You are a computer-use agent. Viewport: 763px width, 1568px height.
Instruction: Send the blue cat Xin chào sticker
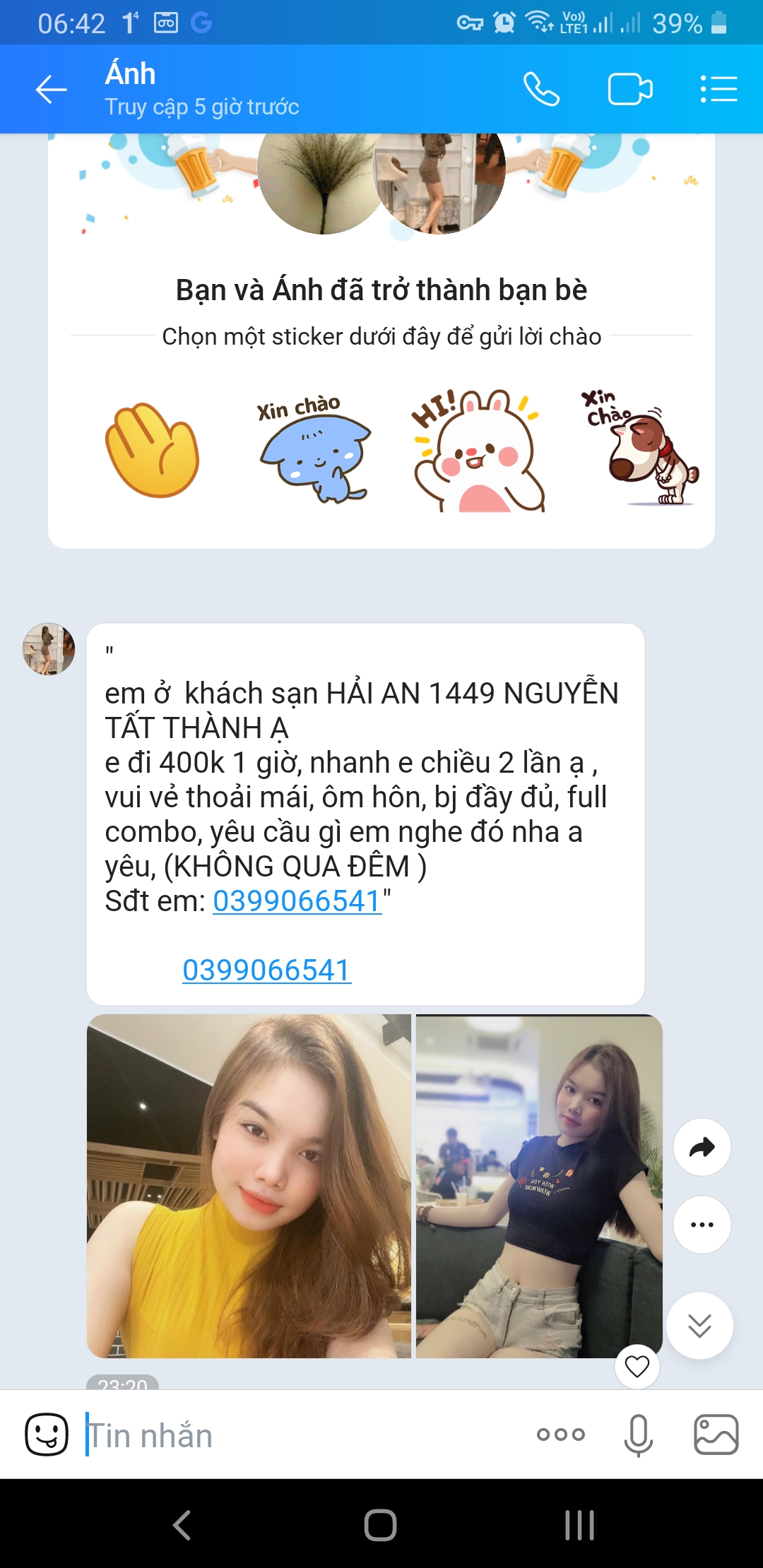point(312,449)
